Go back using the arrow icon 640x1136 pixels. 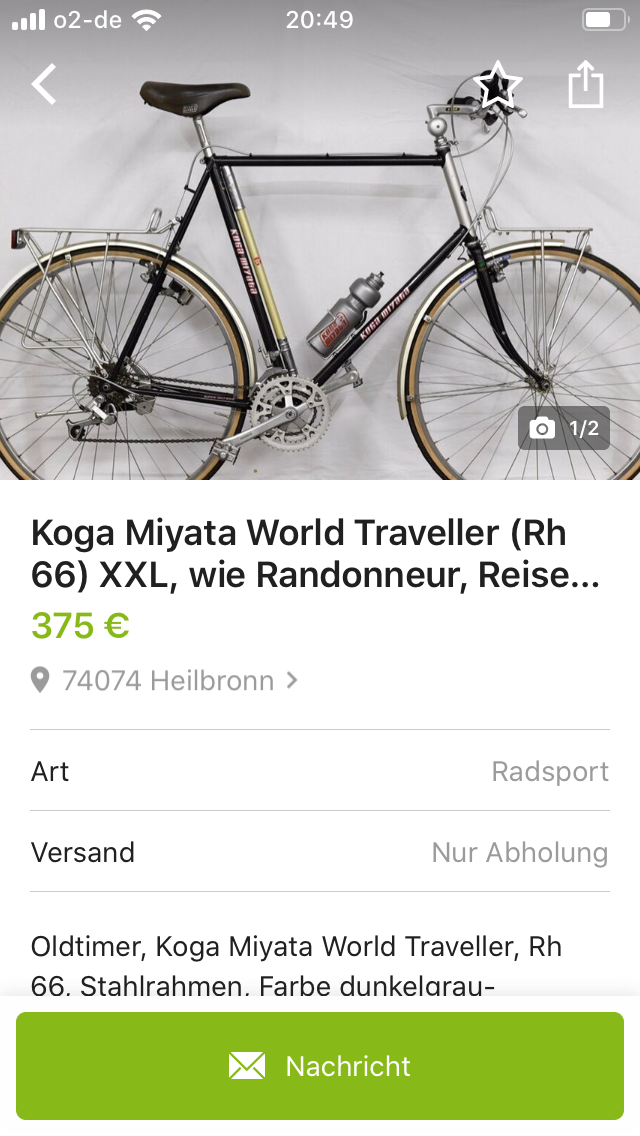click(x=44, y=85)
